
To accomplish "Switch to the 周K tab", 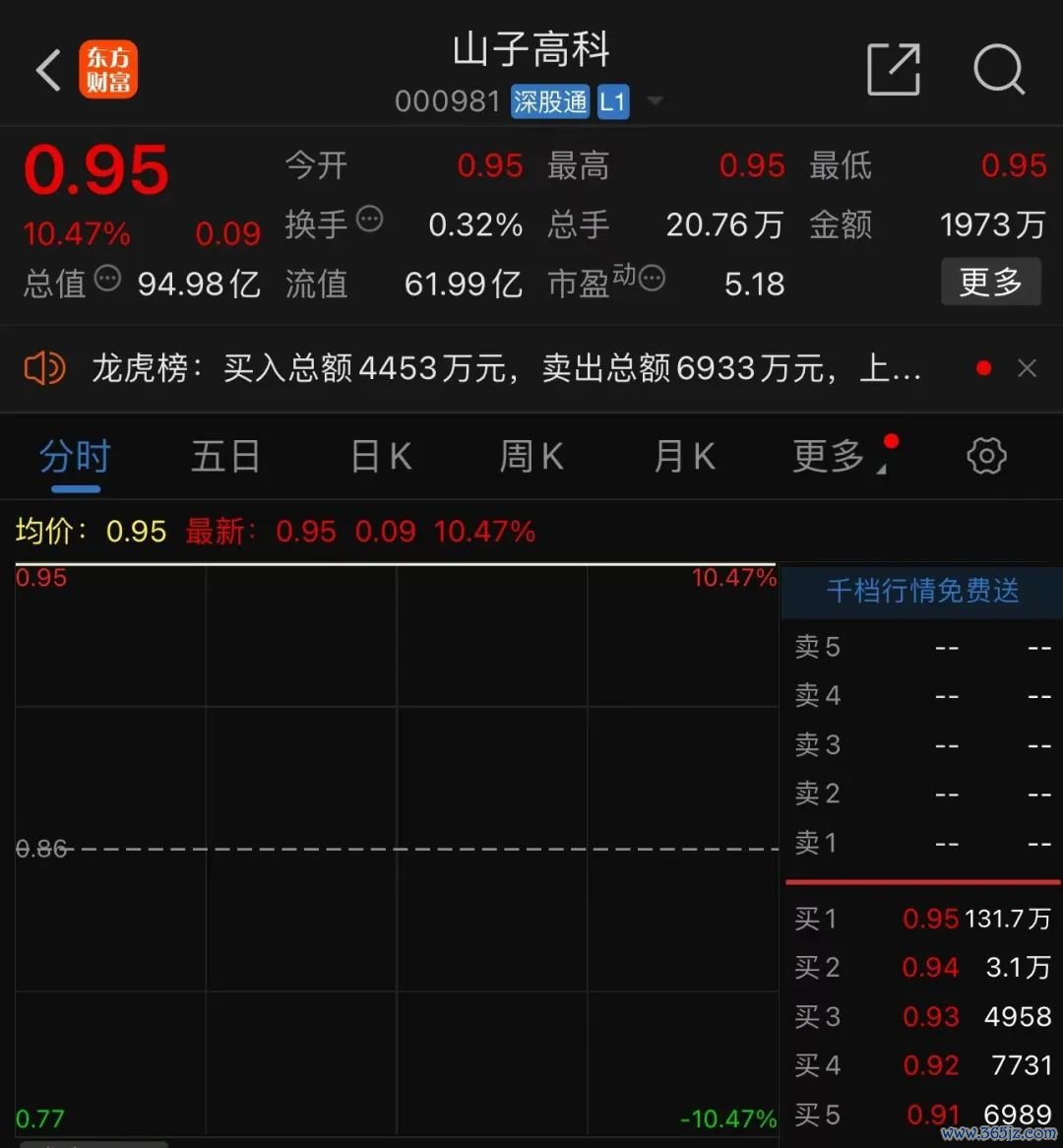I will [x=531, y=458].
